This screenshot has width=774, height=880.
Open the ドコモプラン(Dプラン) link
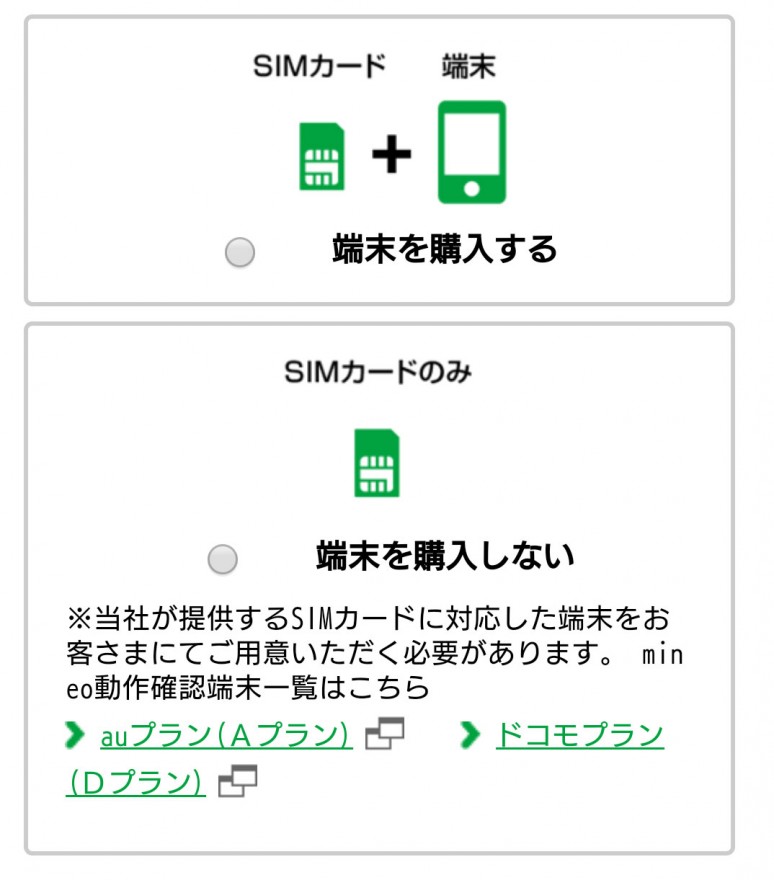pos(579,736)
